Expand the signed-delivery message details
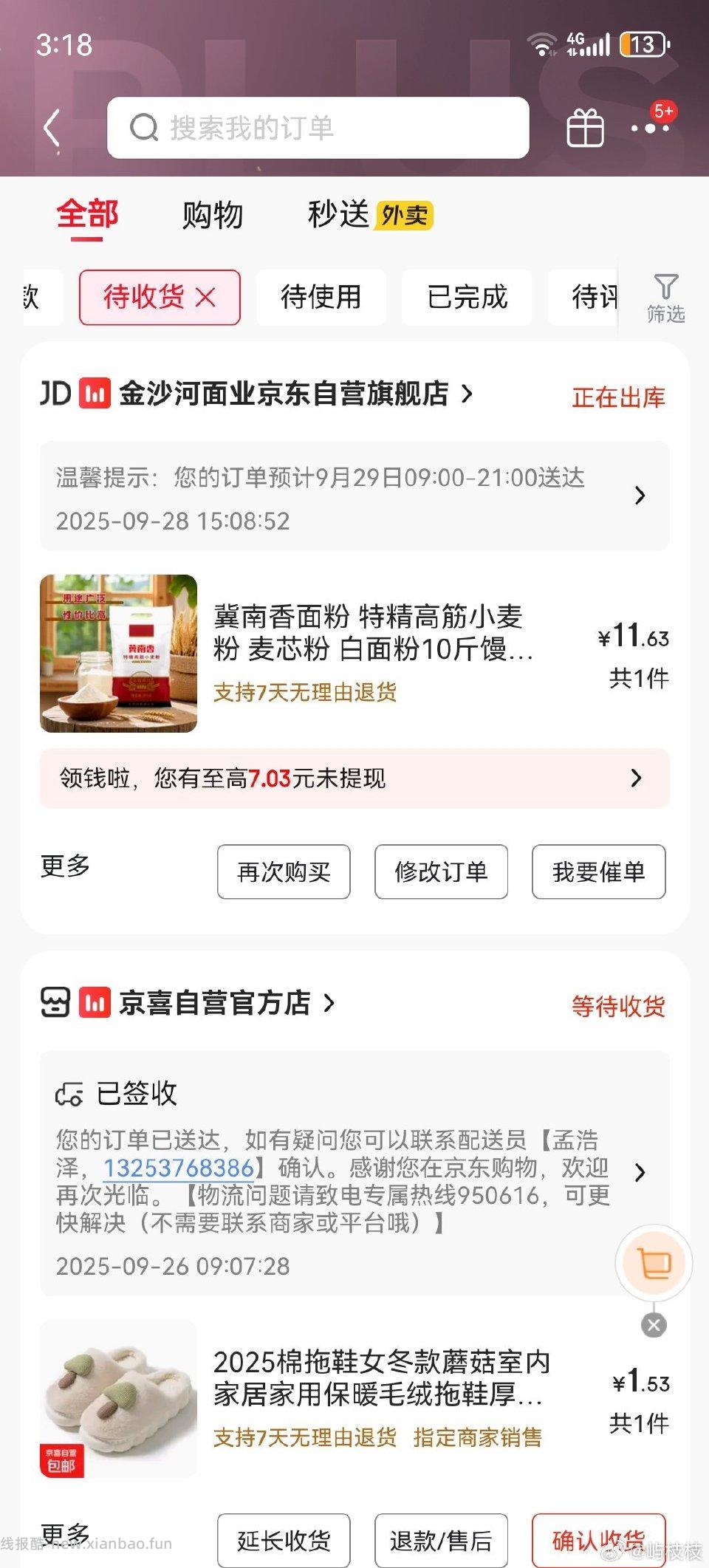The height and width of the screenshot is (1568, 709). (640, 1172)
